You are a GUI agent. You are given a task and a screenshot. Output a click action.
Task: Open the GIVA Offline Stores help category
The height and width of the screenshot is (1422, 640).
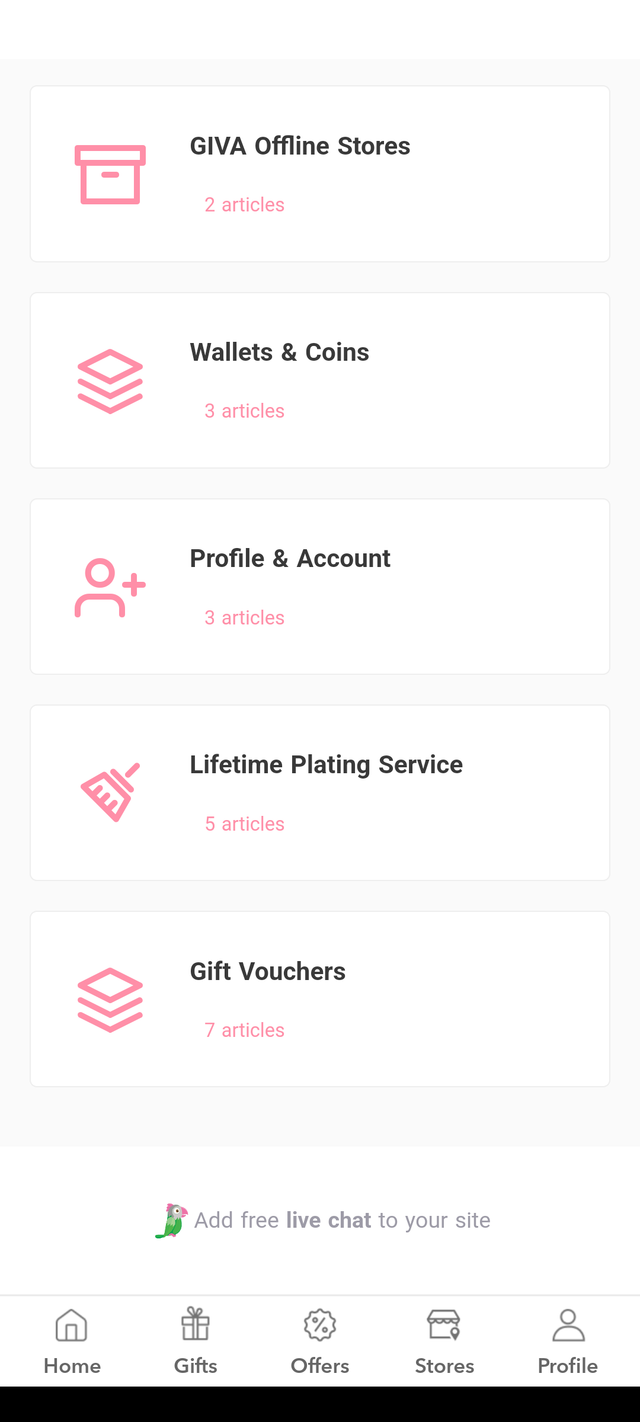(x=320, y=174)
